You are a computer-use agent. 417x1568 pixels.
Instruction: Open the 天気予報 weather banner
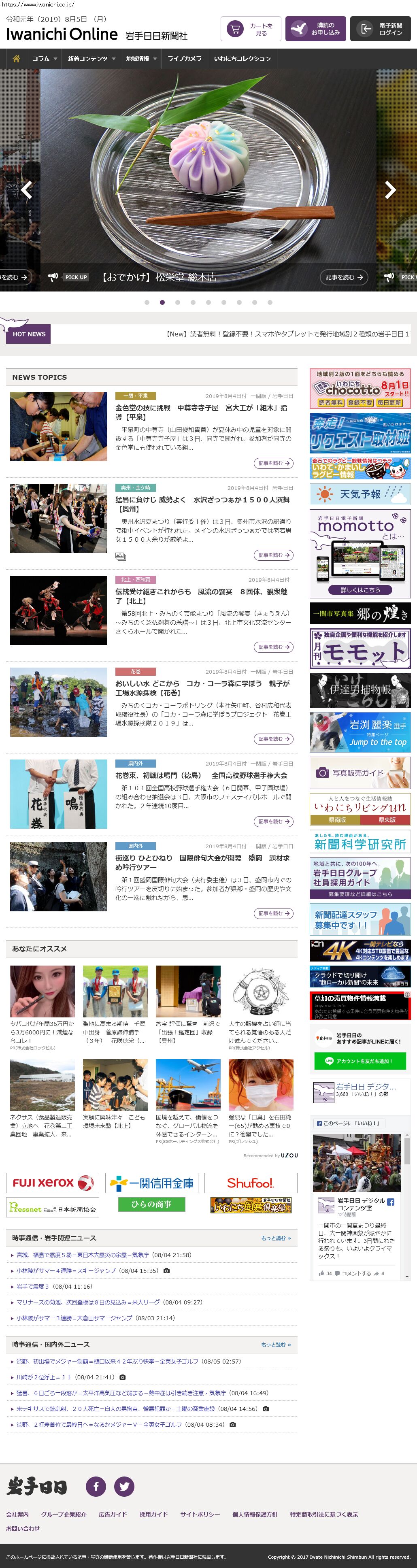click(360, 494)
